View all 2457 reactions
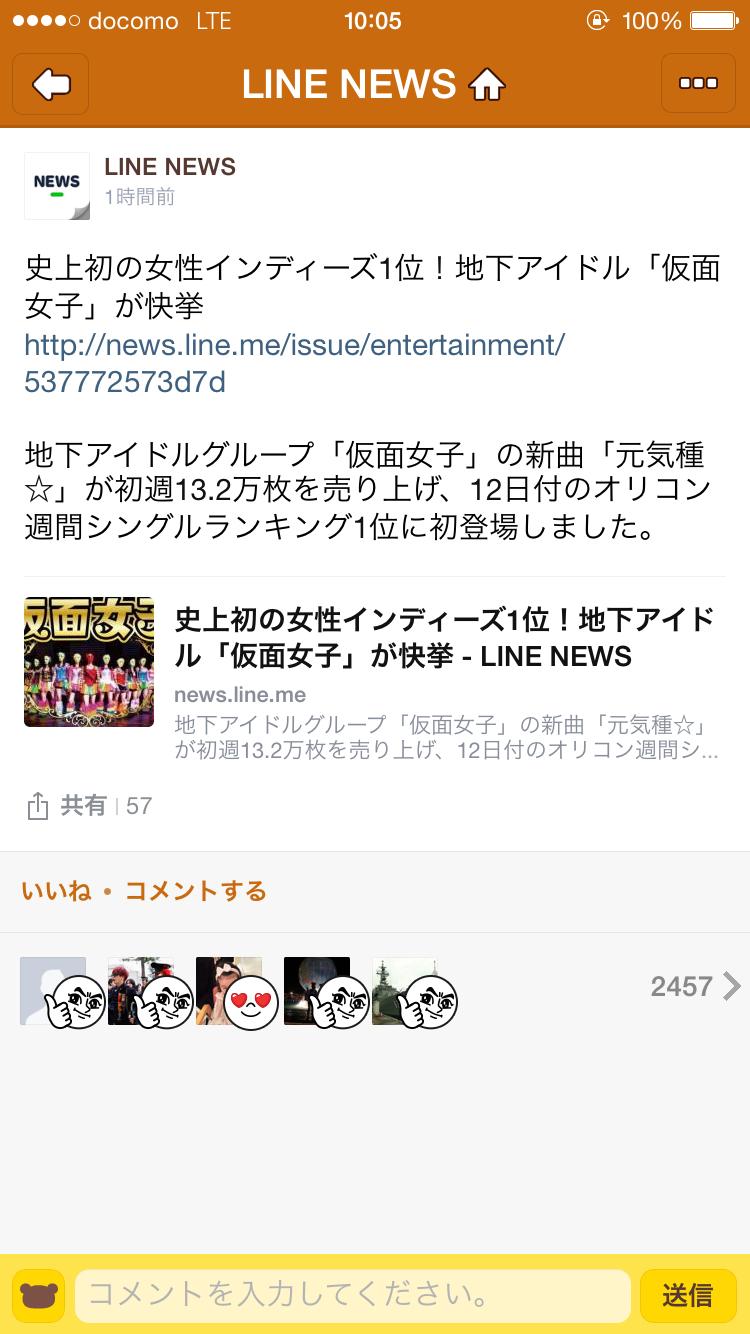The height and width of the screenshot is (1334, 750). (x=695, y=987)
